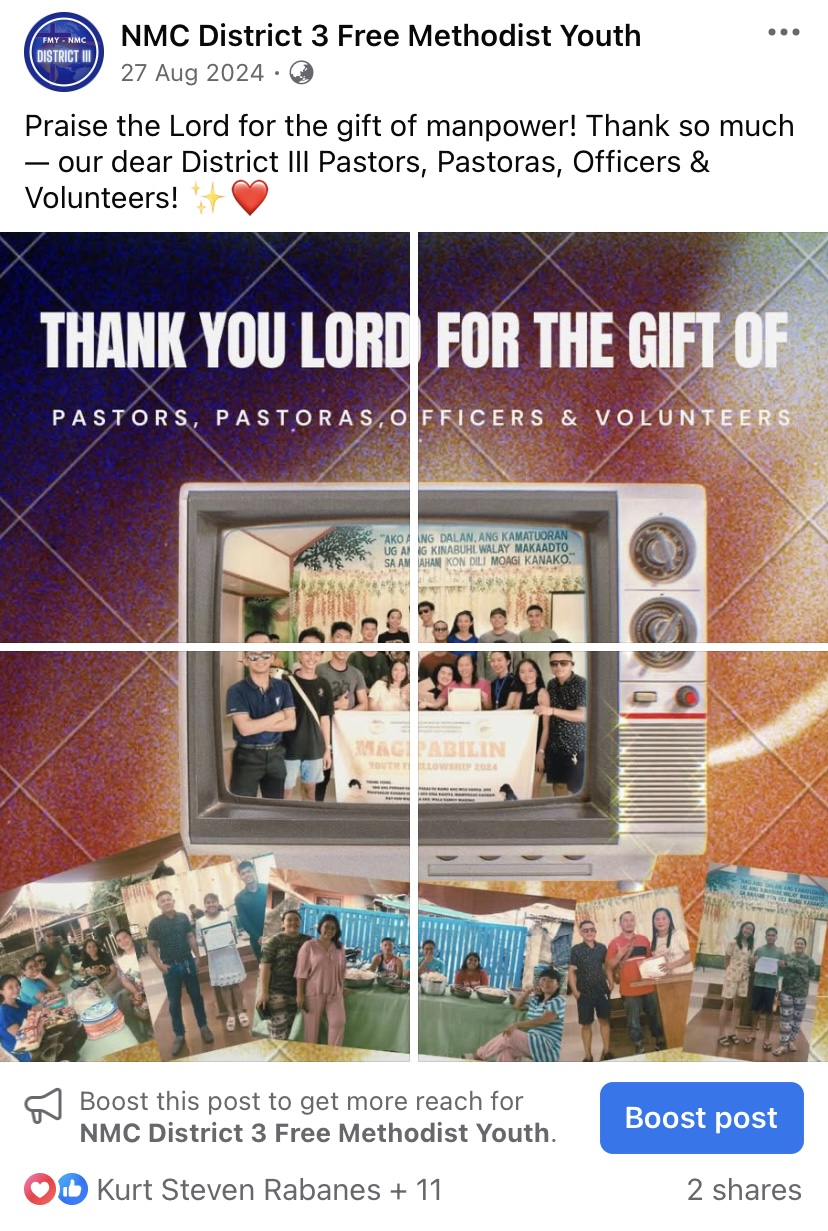The height and width of the screenshot is (1231, 828).
Task: Open the NMC District 3 Free Methodist Youth page name
Action: [380, 36]
